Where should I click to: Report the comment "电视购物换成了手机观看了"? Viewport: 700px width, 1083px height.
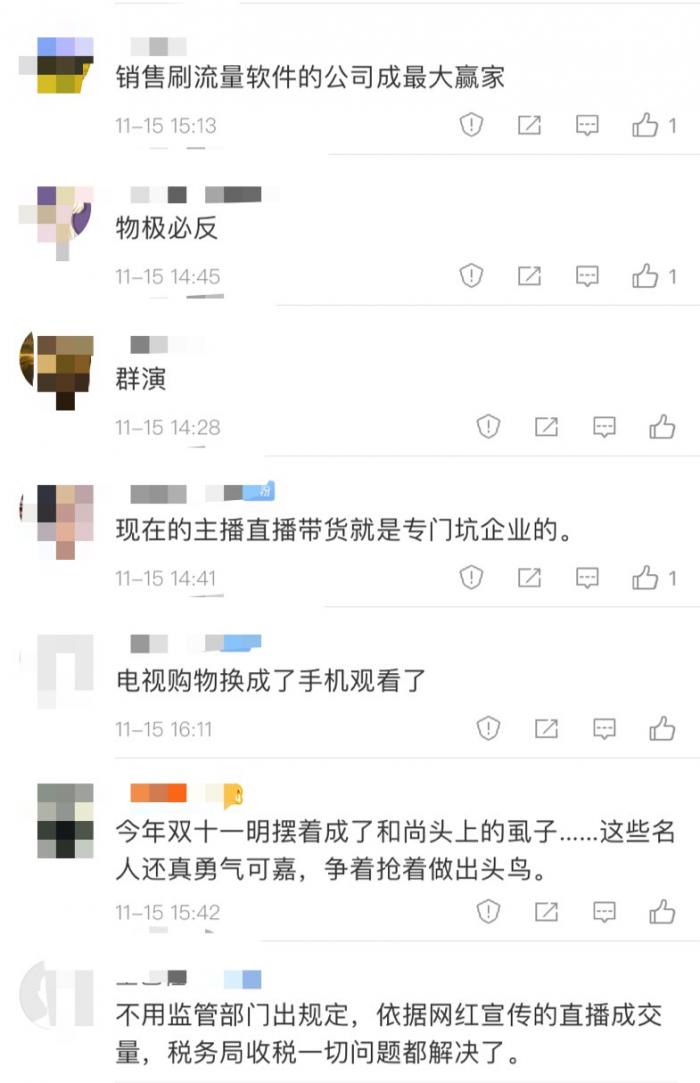[488, 728]
